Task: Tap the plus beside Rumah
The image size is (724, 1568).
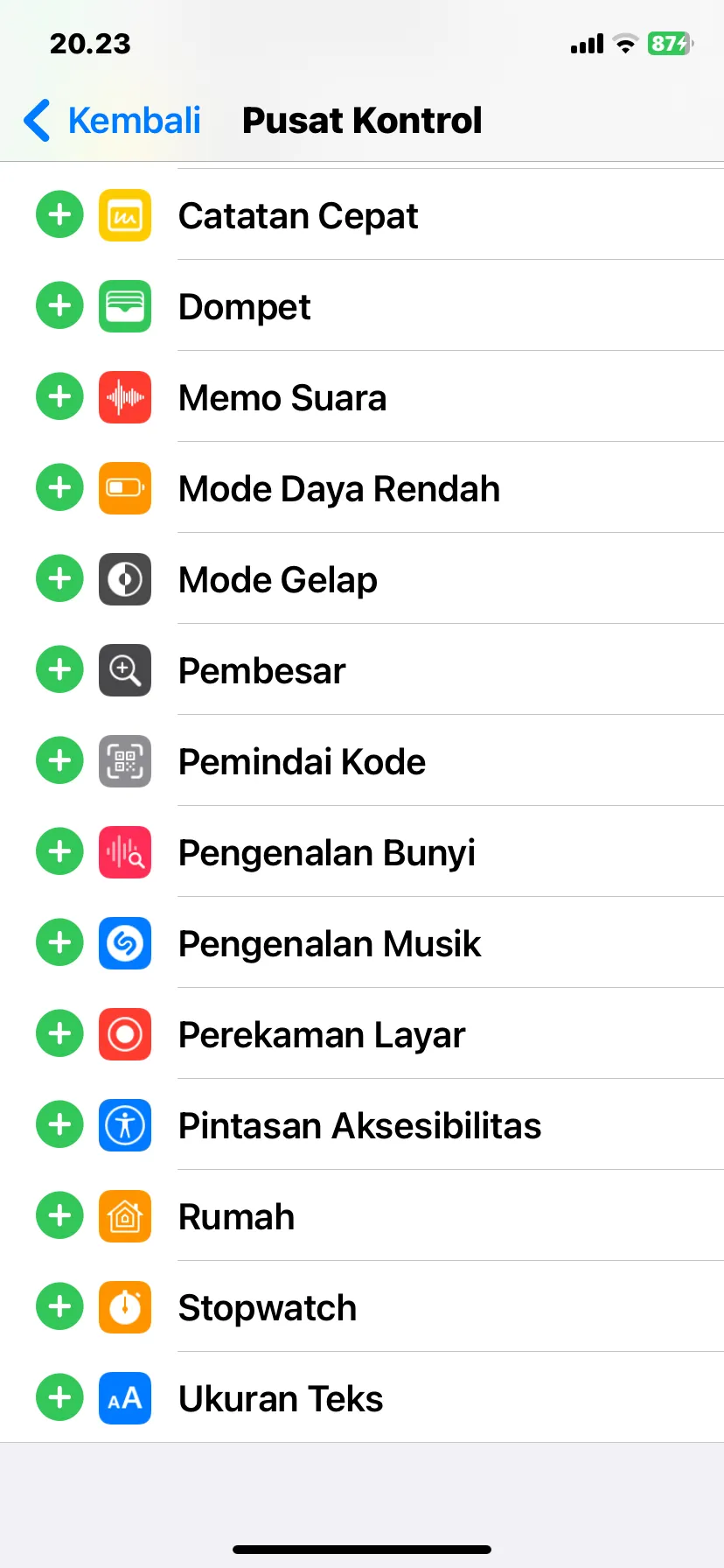Action: [x=59, y=1215]
